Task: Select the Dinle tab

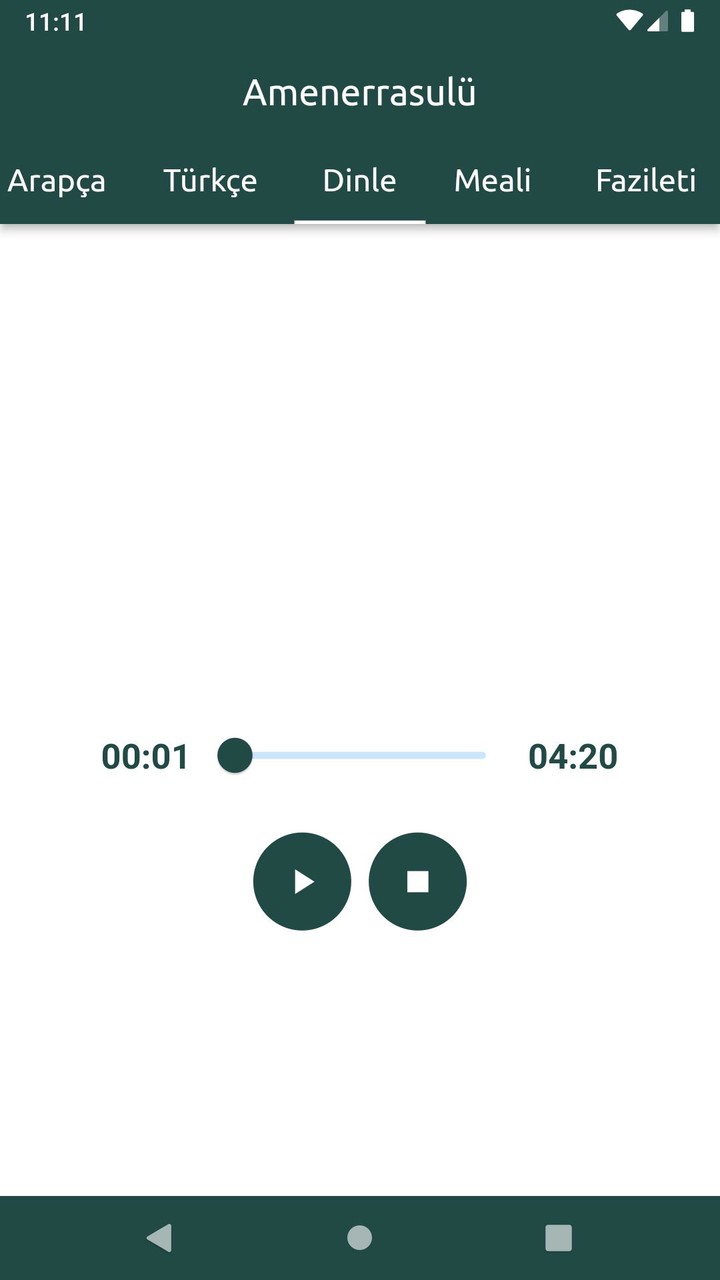Action: (x=359, y=181)
